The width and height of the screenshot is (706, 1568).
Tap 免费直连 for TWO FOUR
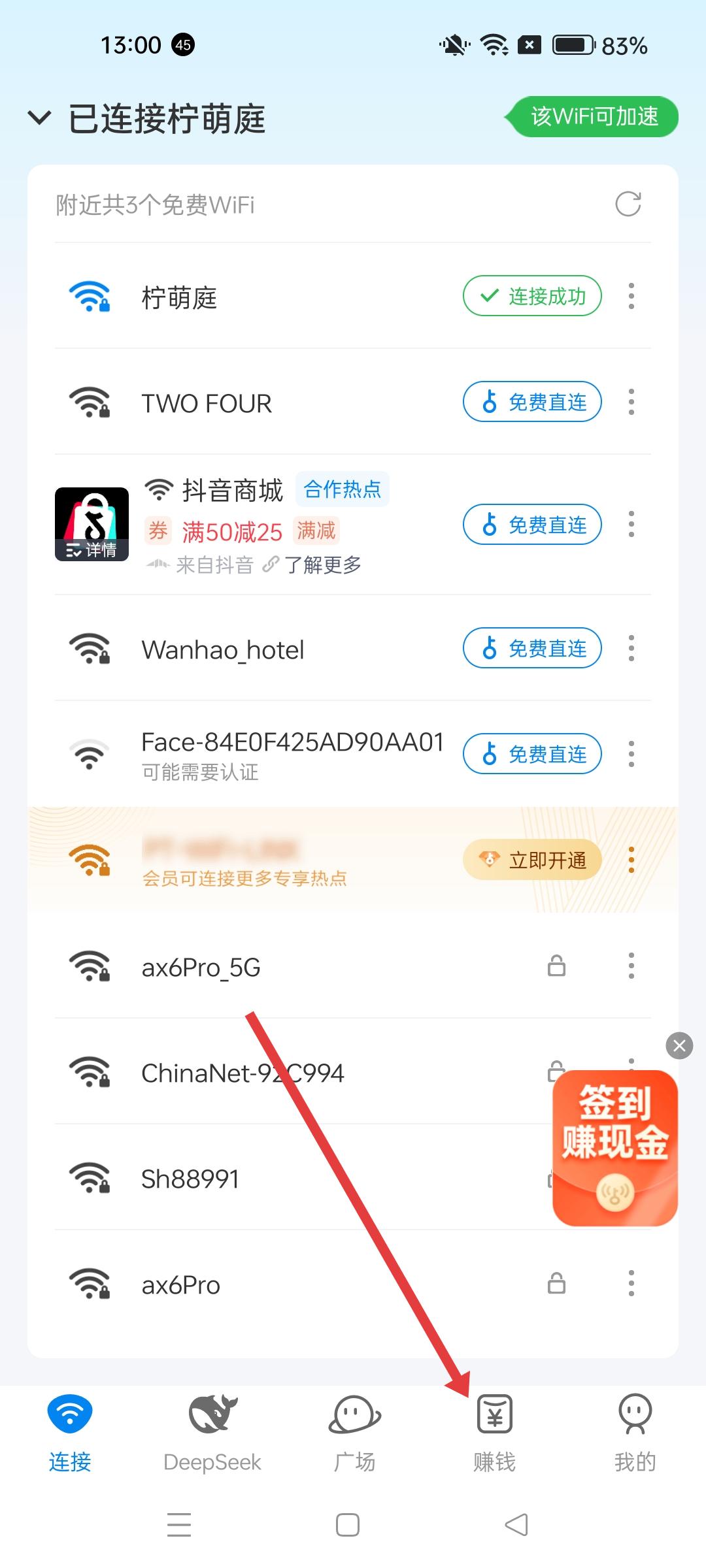[x=532, y=402]
